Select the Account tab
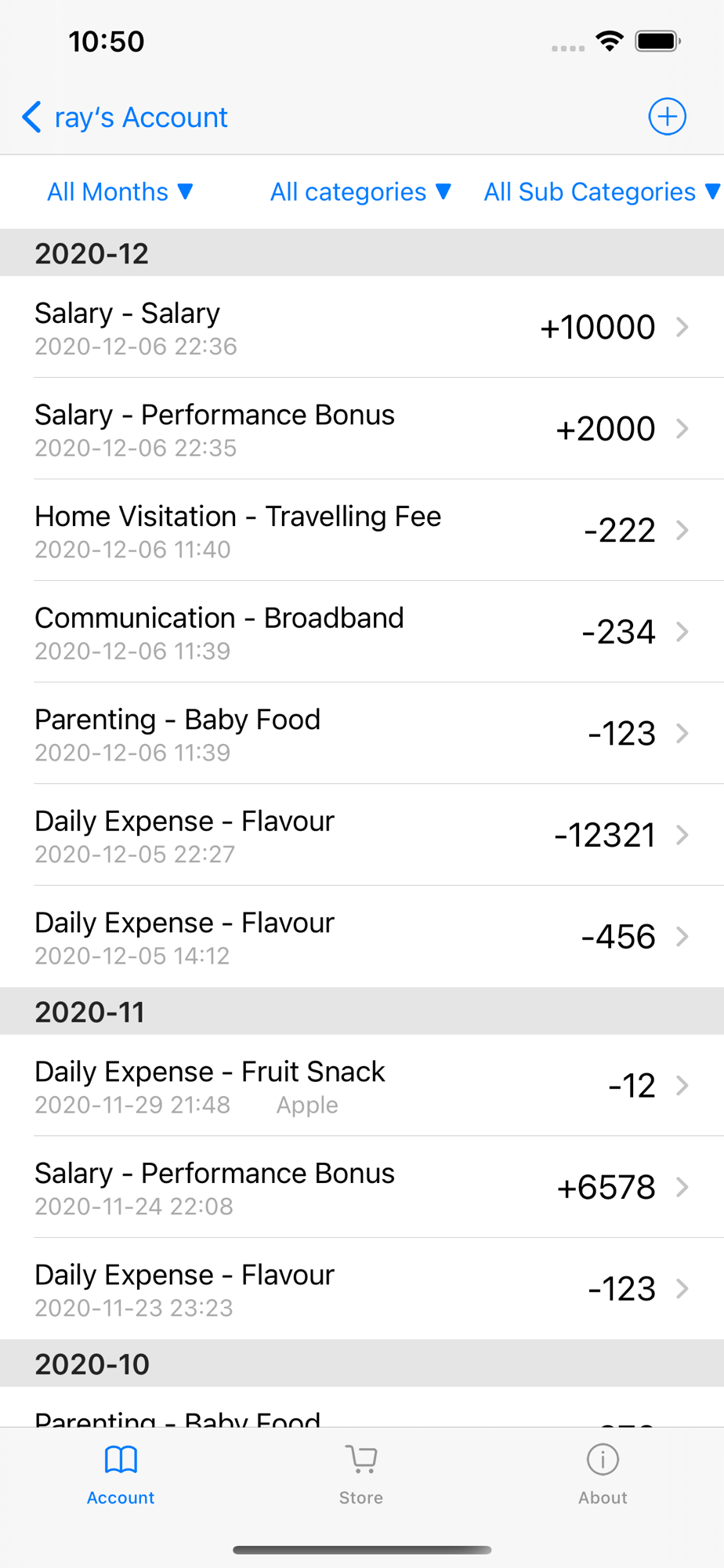Viewport: 724px width, 1568px height. pos(121,1475)
